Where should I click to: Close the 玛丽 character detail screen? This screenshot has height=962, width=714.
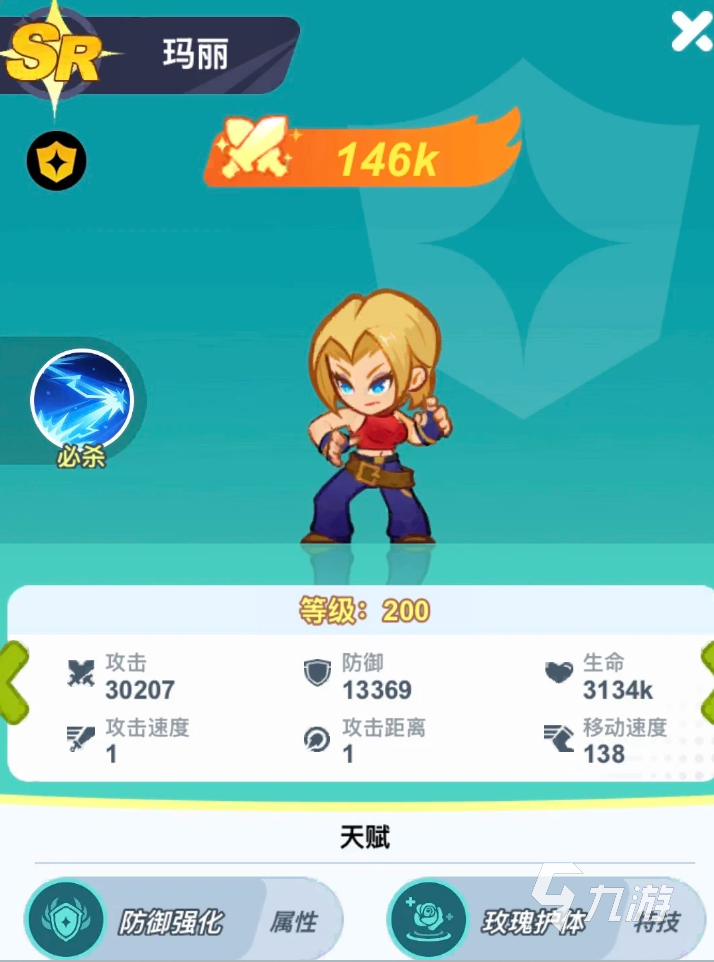click(691, 31)
